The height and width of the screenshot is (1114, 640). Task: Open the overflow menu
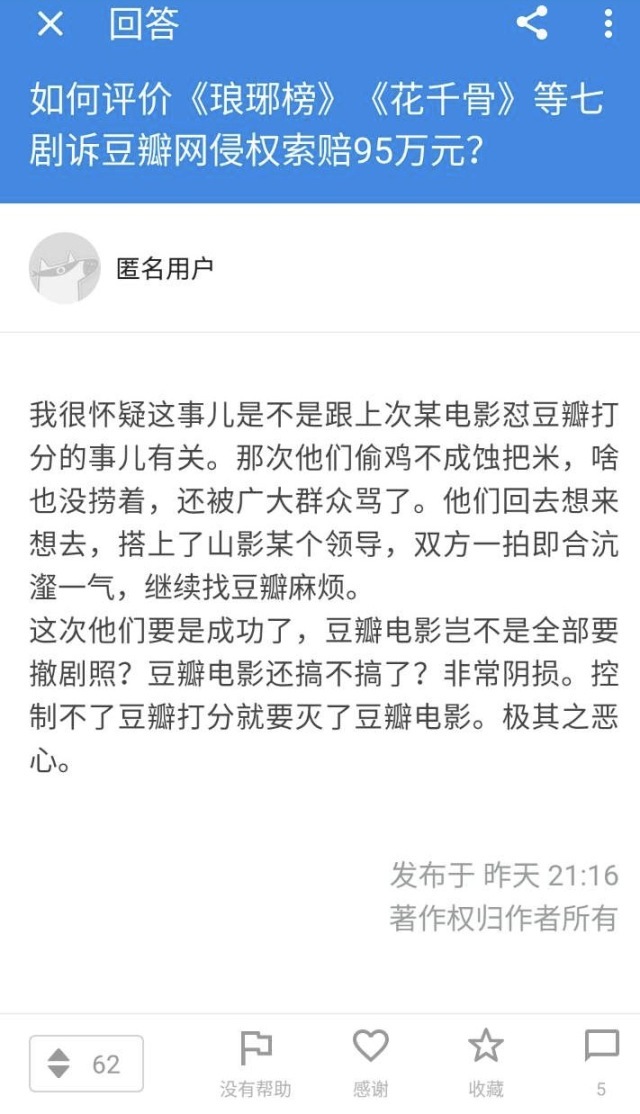click(x=609, y=24)
